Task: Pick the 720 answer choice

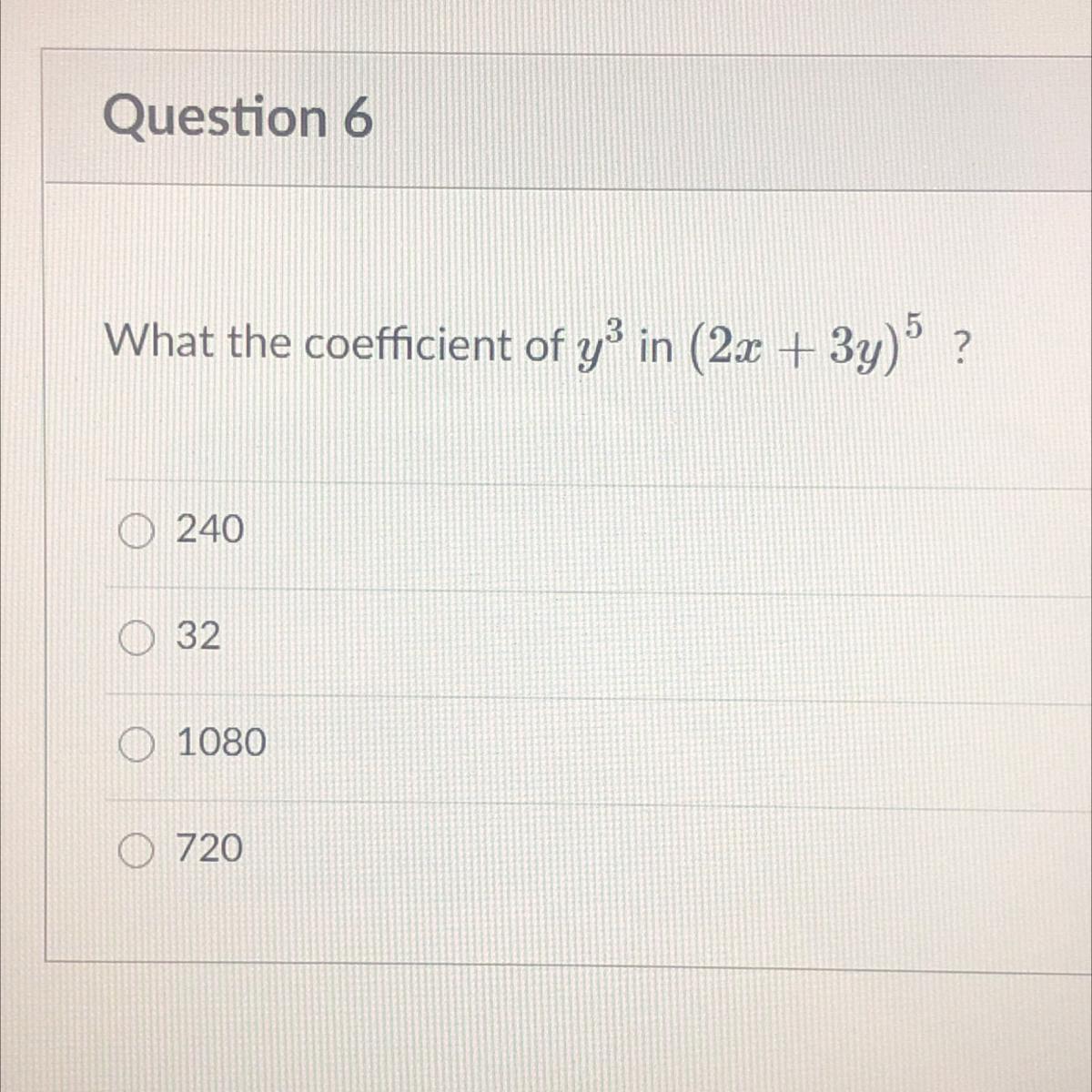Action: pyautogui.click(x=136, y=851)
